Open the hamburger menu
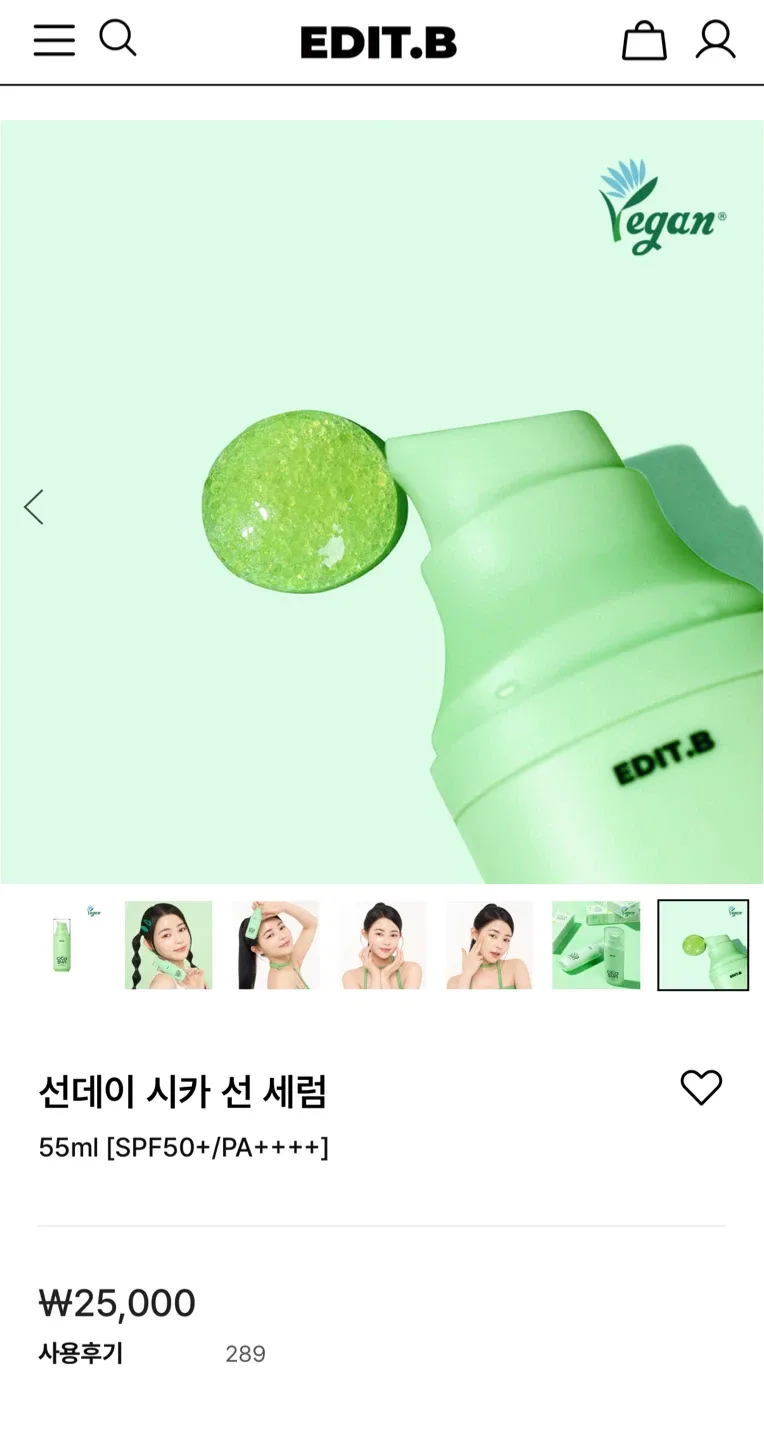Image resolution: width=764 pixels, height=1440 pixels. pos(54,41)
